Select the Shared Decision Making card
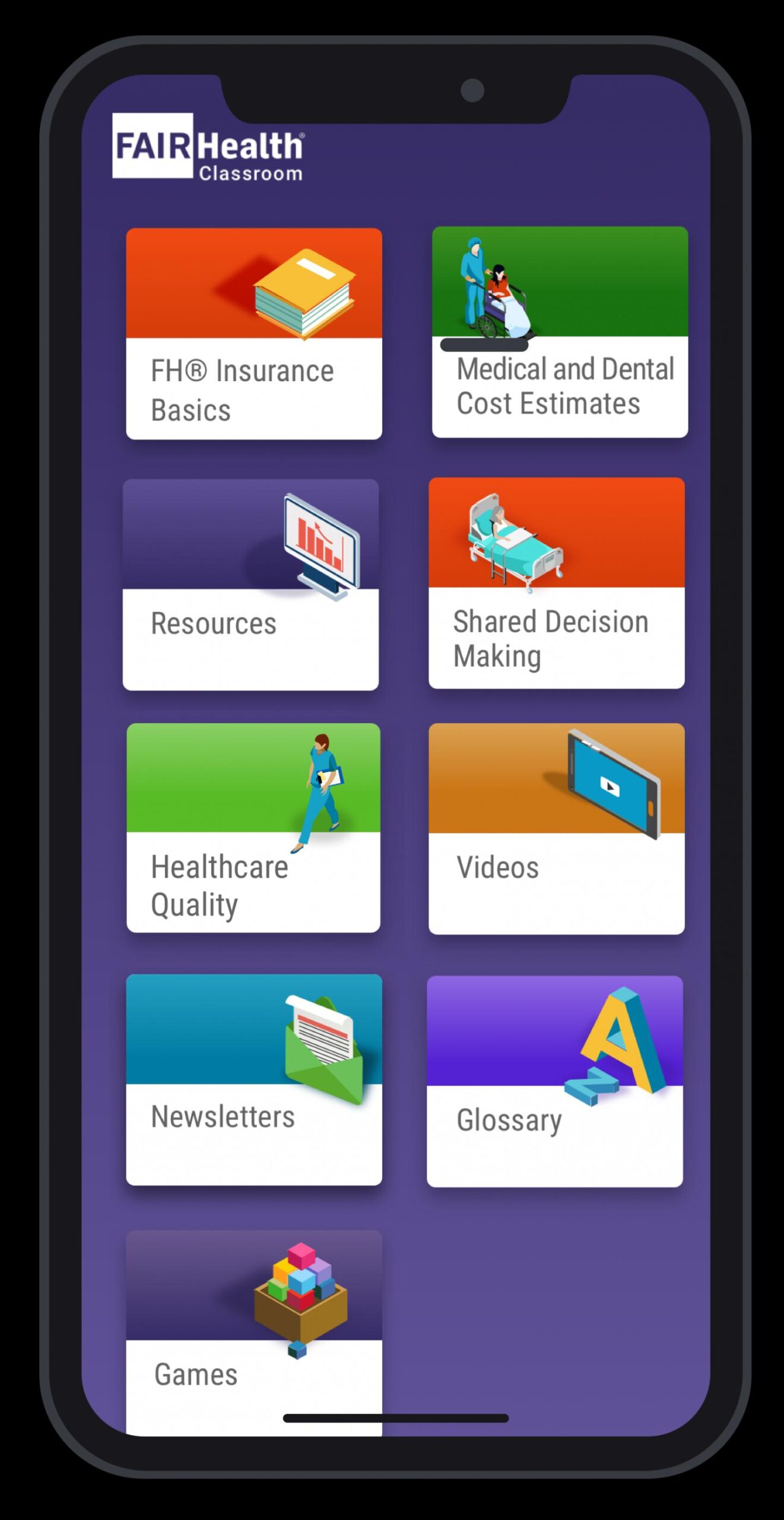784x1520 pixels. (556, 583)
